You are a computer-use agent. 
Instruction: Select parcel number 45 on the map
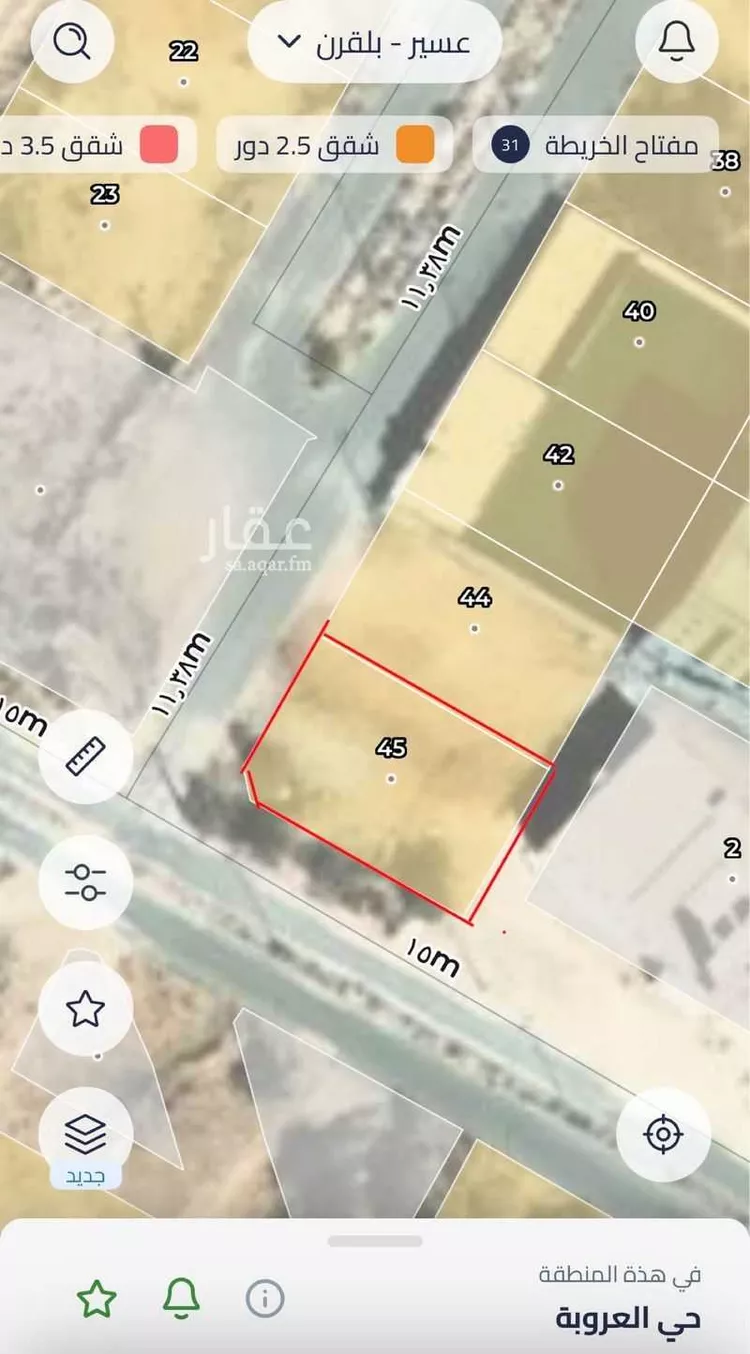(391, 748)
